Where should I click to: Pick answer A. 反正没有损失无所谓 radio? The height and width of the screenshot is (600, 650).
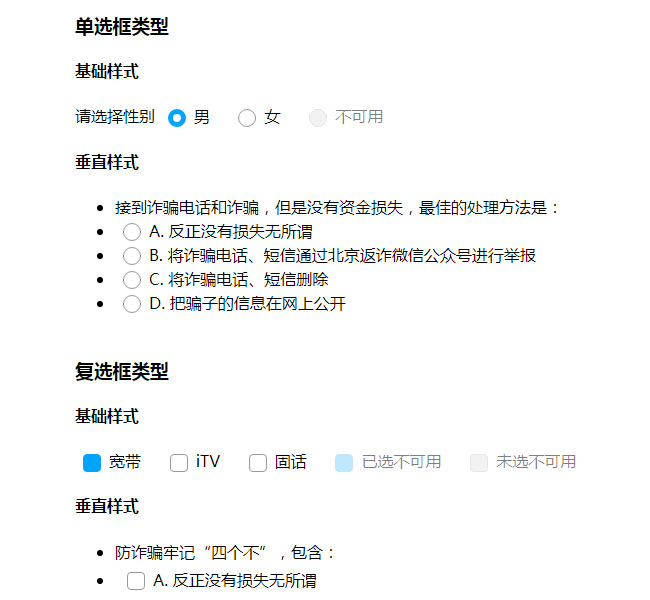(131, 232)
